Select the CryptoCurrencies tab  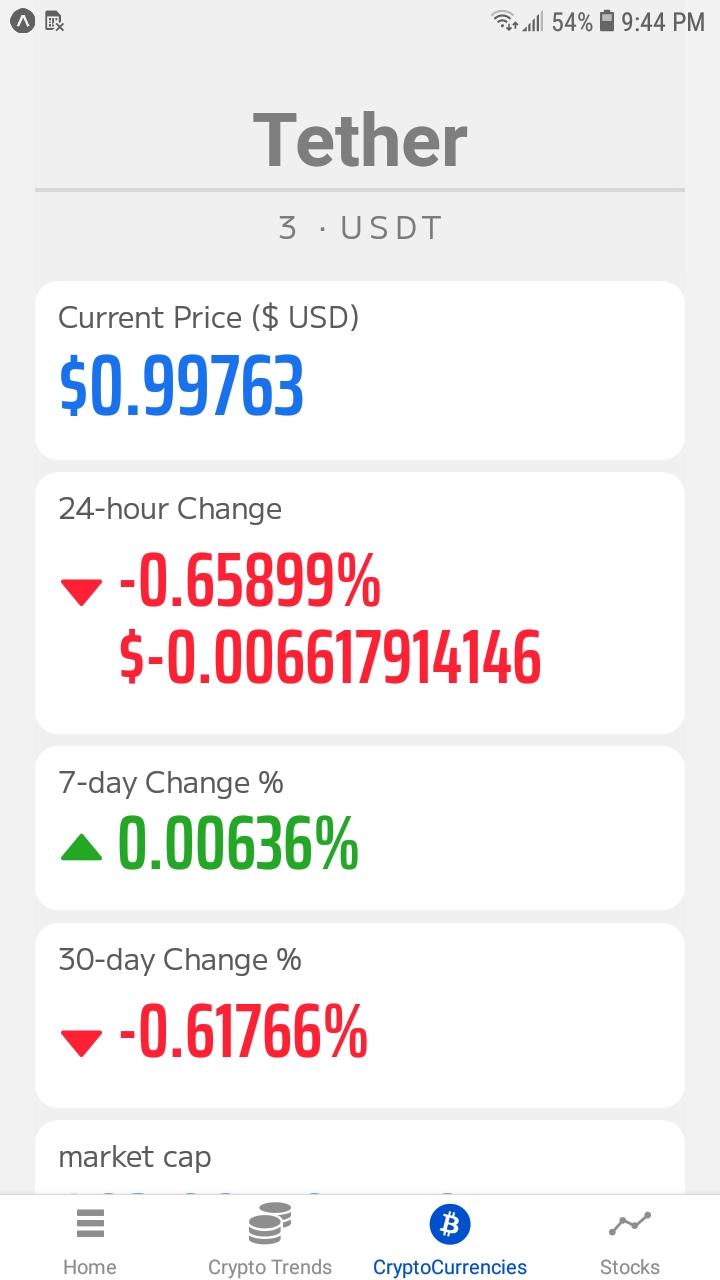click(450, 1238)
